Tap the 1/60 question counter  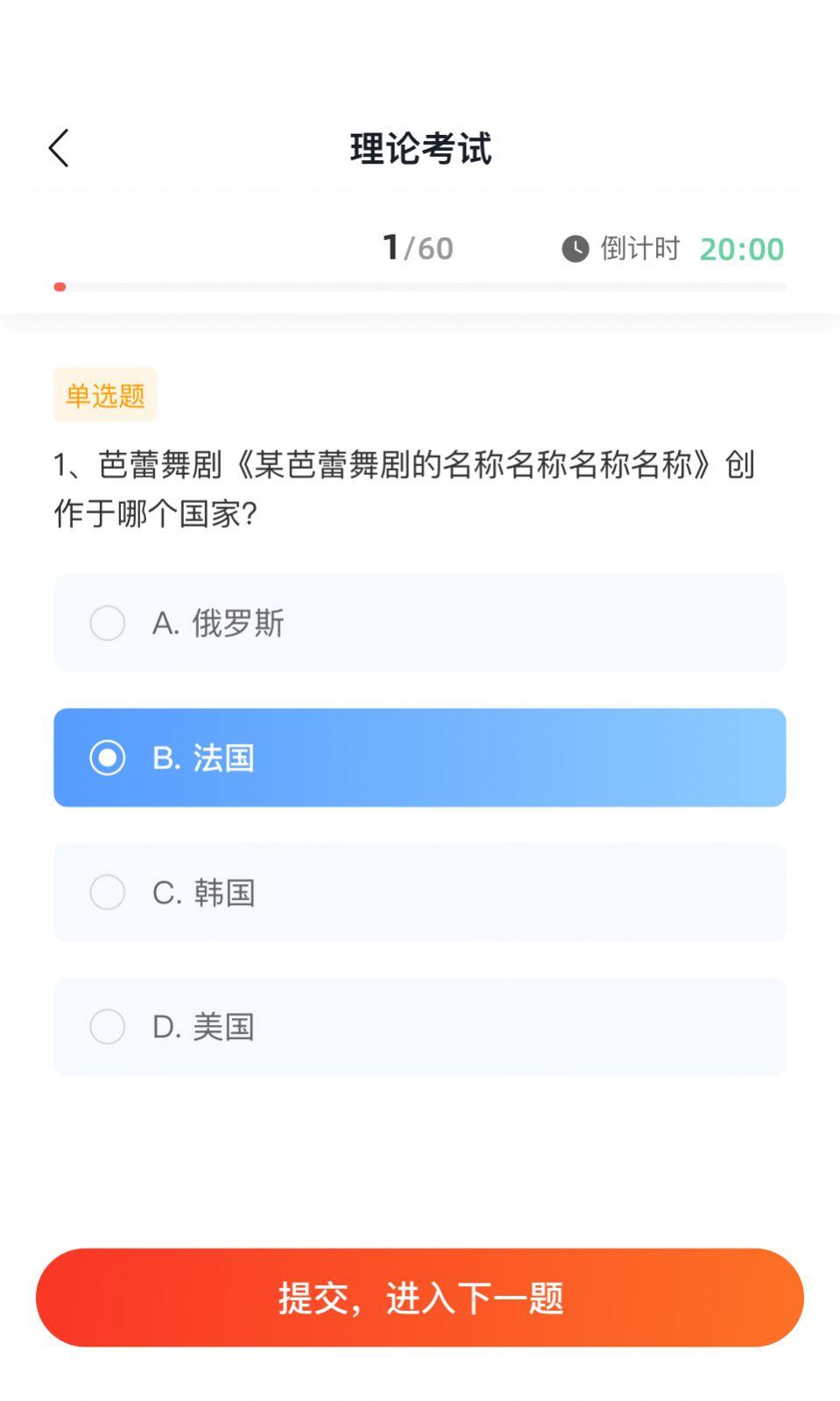click(x=417, y=247)
